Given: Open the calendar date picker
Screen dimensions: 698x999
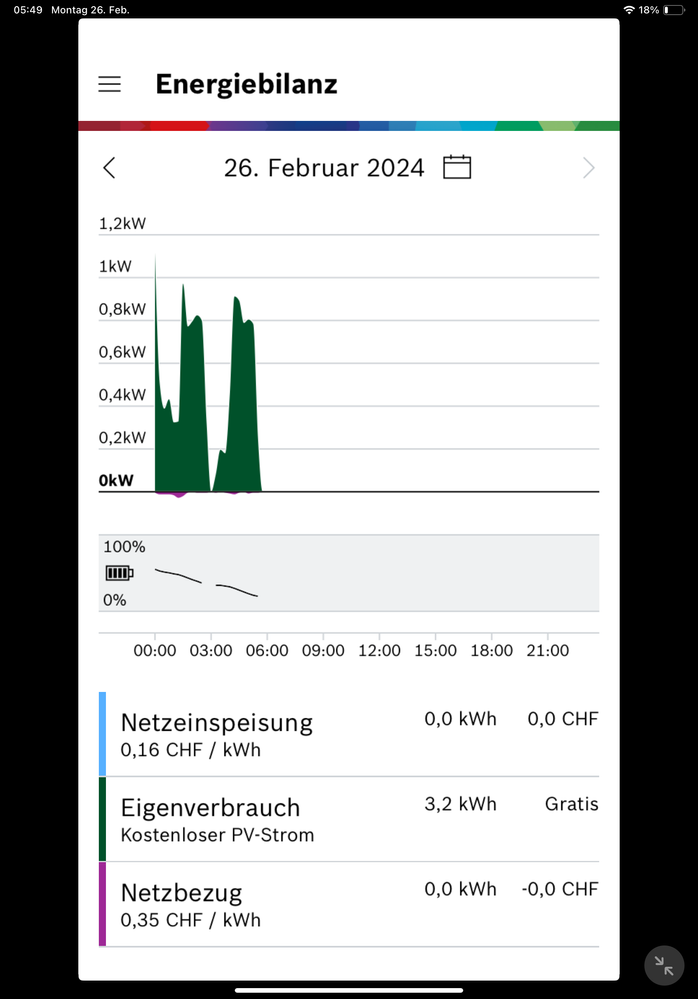Looking at the screenshot, I should coord(457,167).
